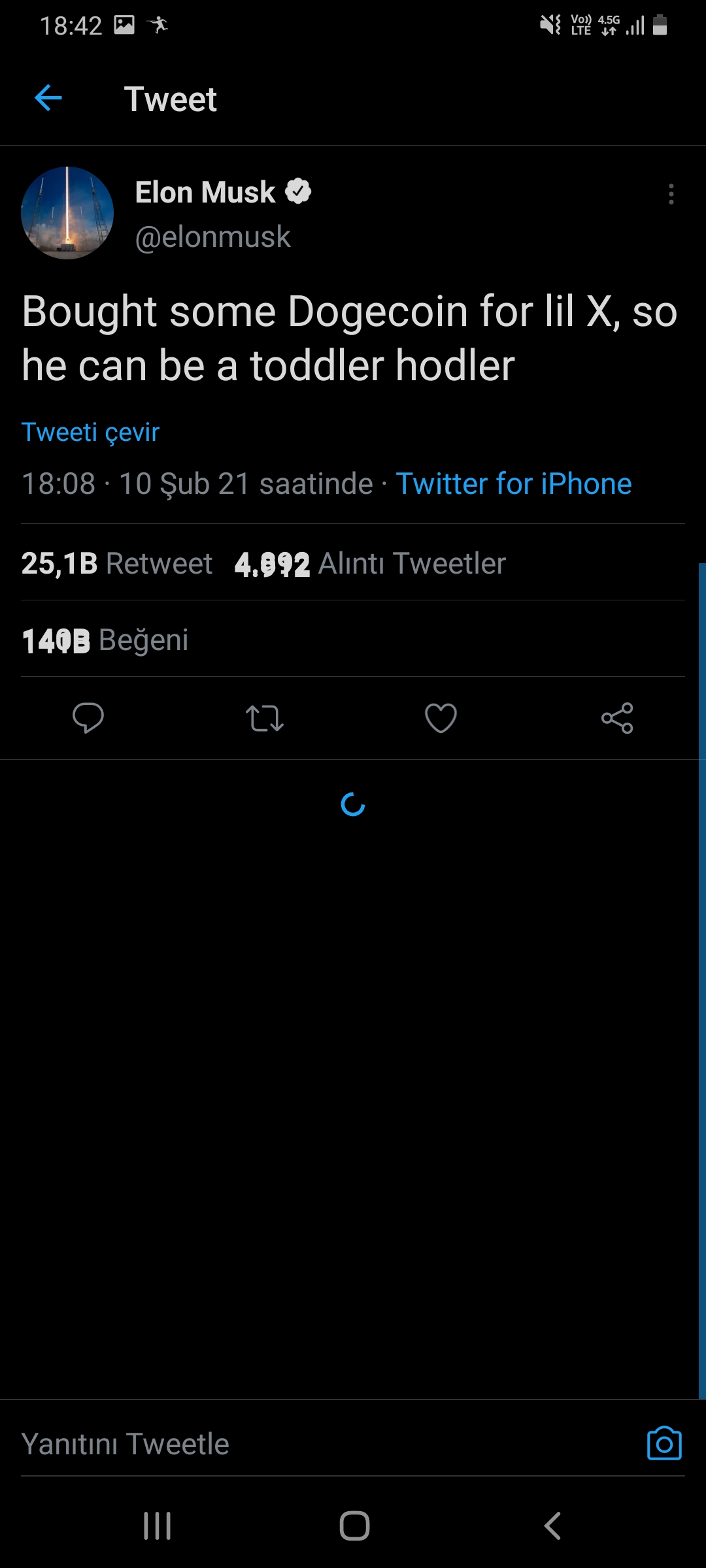Screen dimensions: 706x1568
Task: Retweet Elon Musk's Dogecoin tweet
Action: click(264, 718)
